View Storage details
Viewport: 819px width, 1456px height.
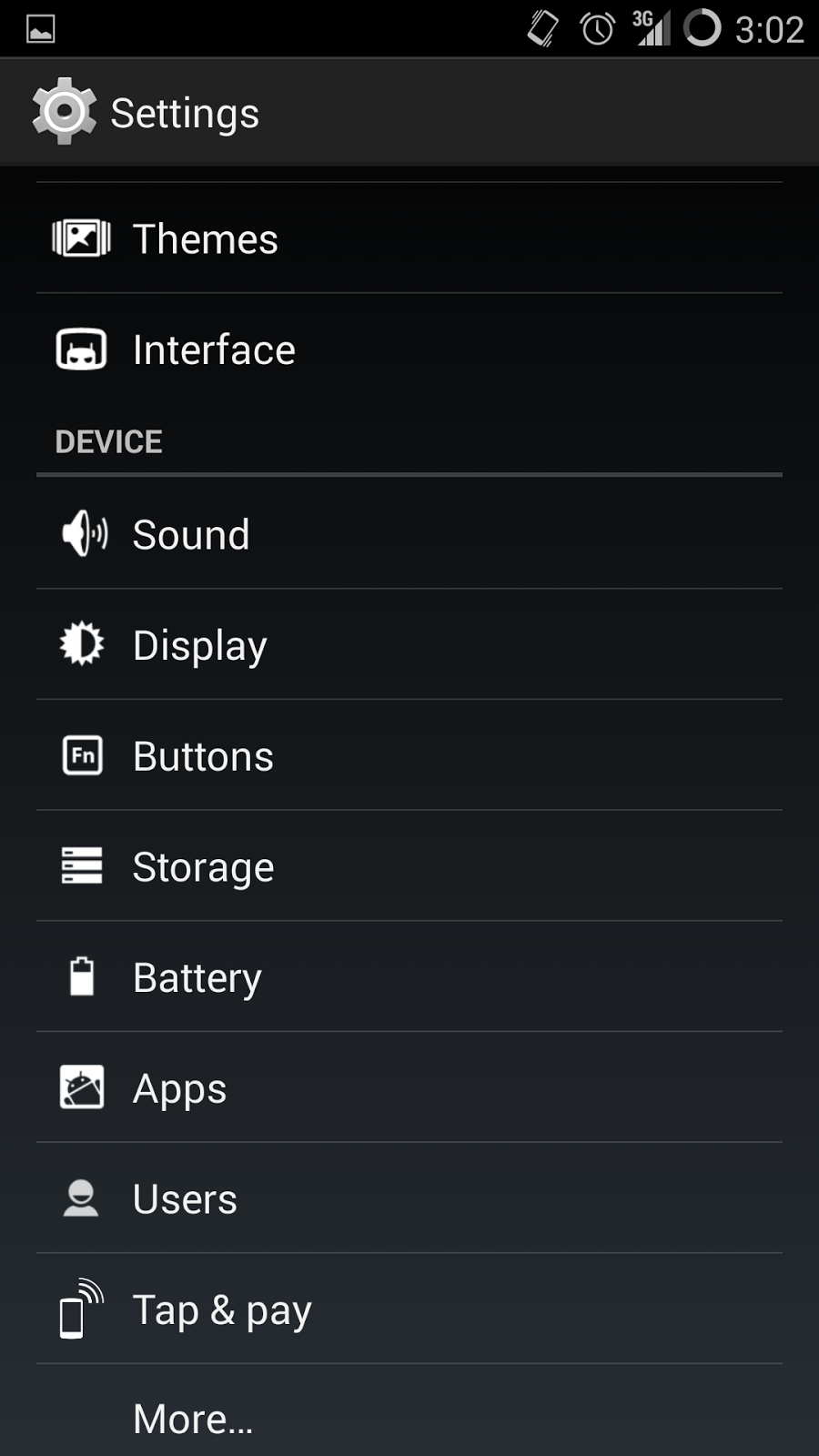[203, 867]
